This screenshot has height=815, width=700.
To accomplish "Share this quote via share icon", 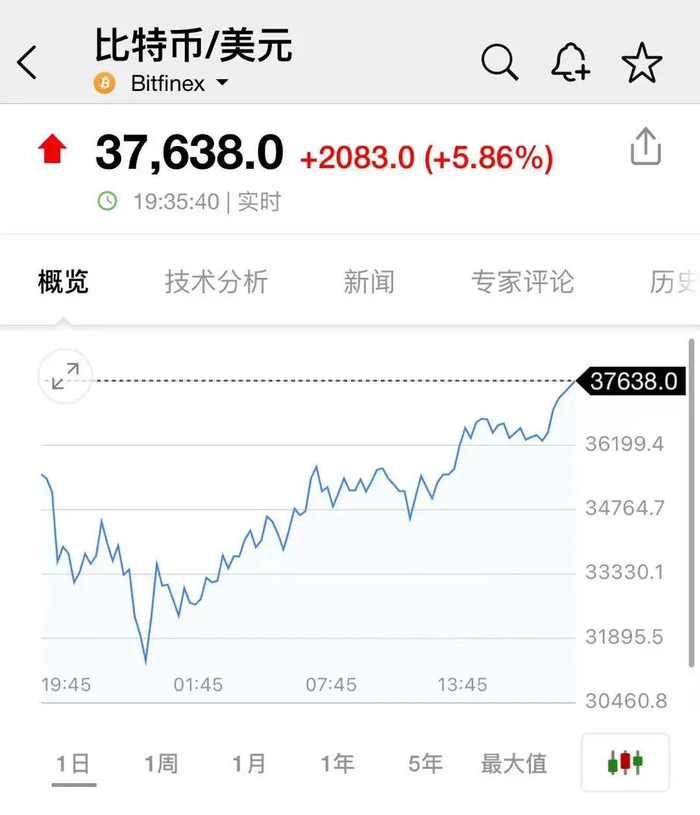I will click(646, 147).
